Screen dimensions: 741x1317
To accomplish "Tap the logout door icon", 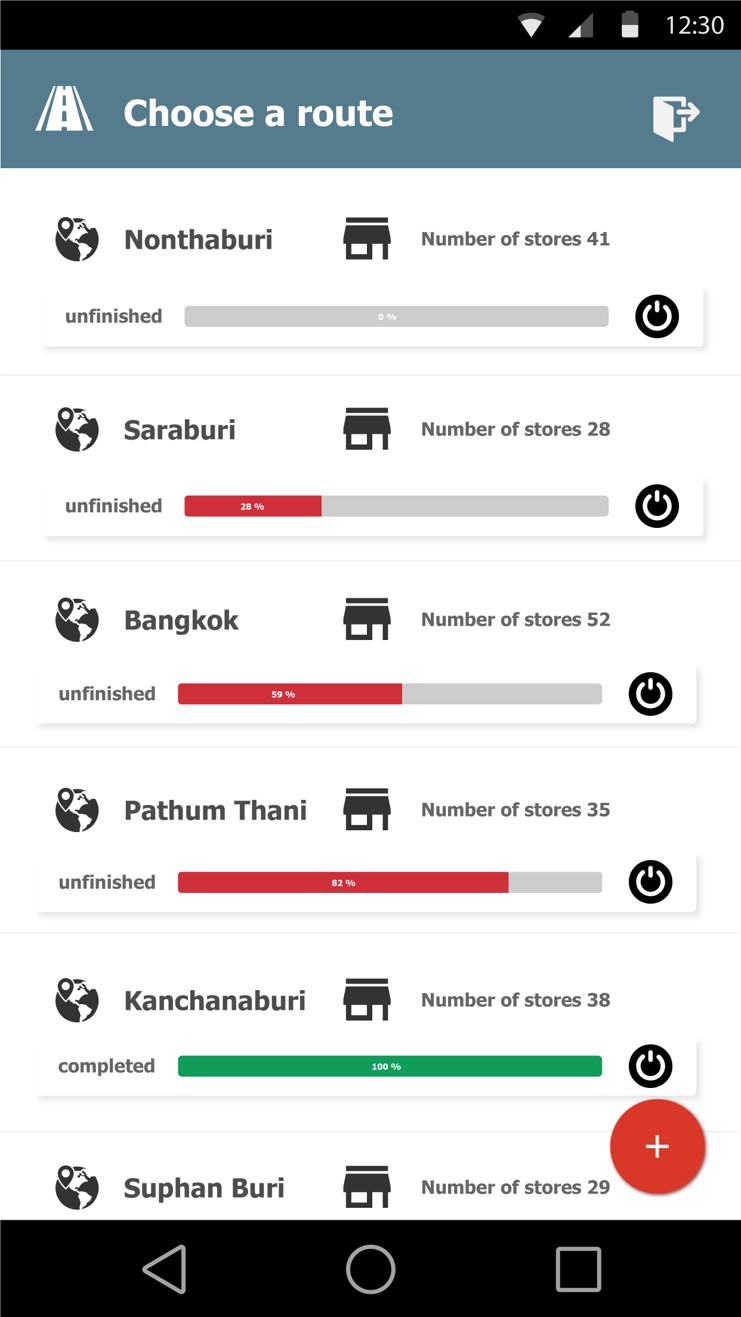I will (675, 116).
